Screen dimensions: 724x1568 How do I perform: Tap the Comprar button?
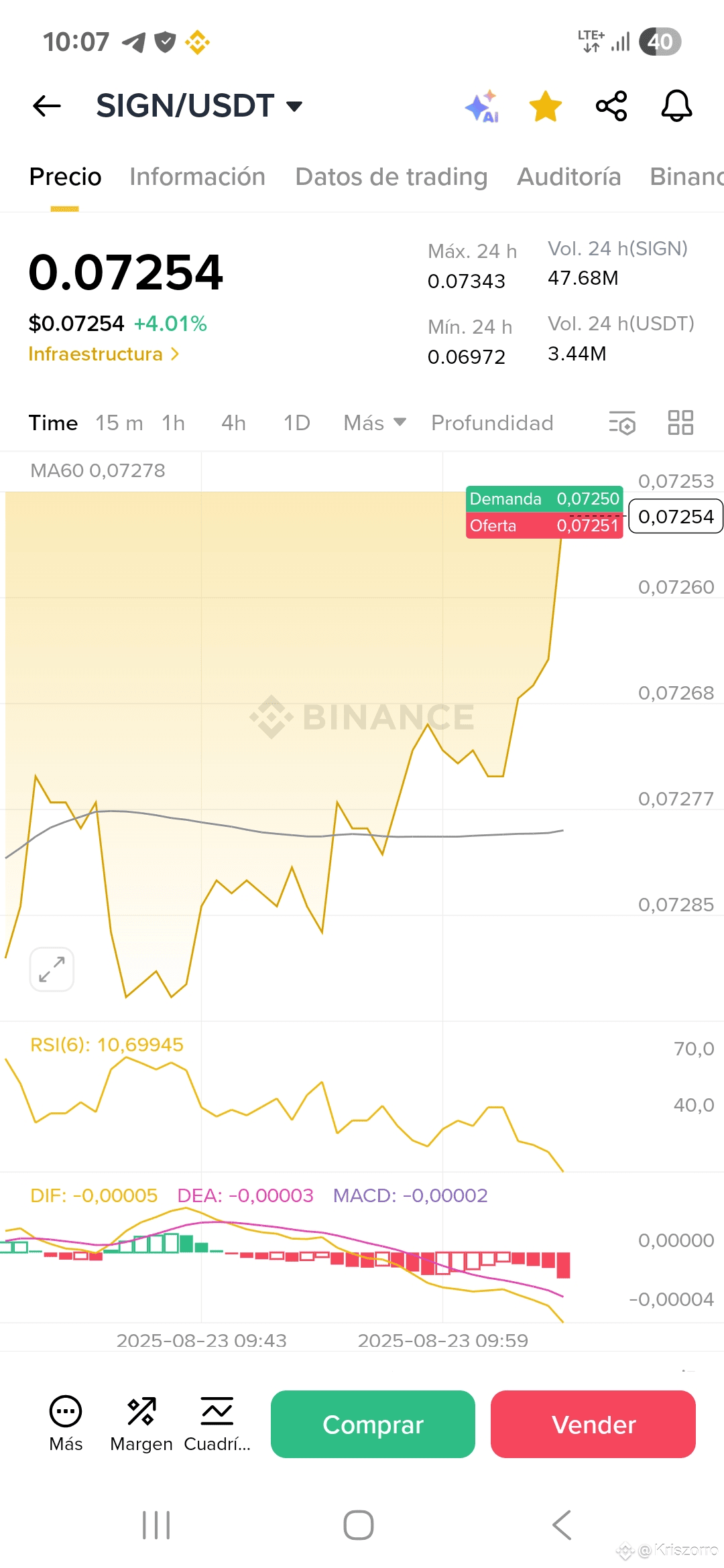373,1424
